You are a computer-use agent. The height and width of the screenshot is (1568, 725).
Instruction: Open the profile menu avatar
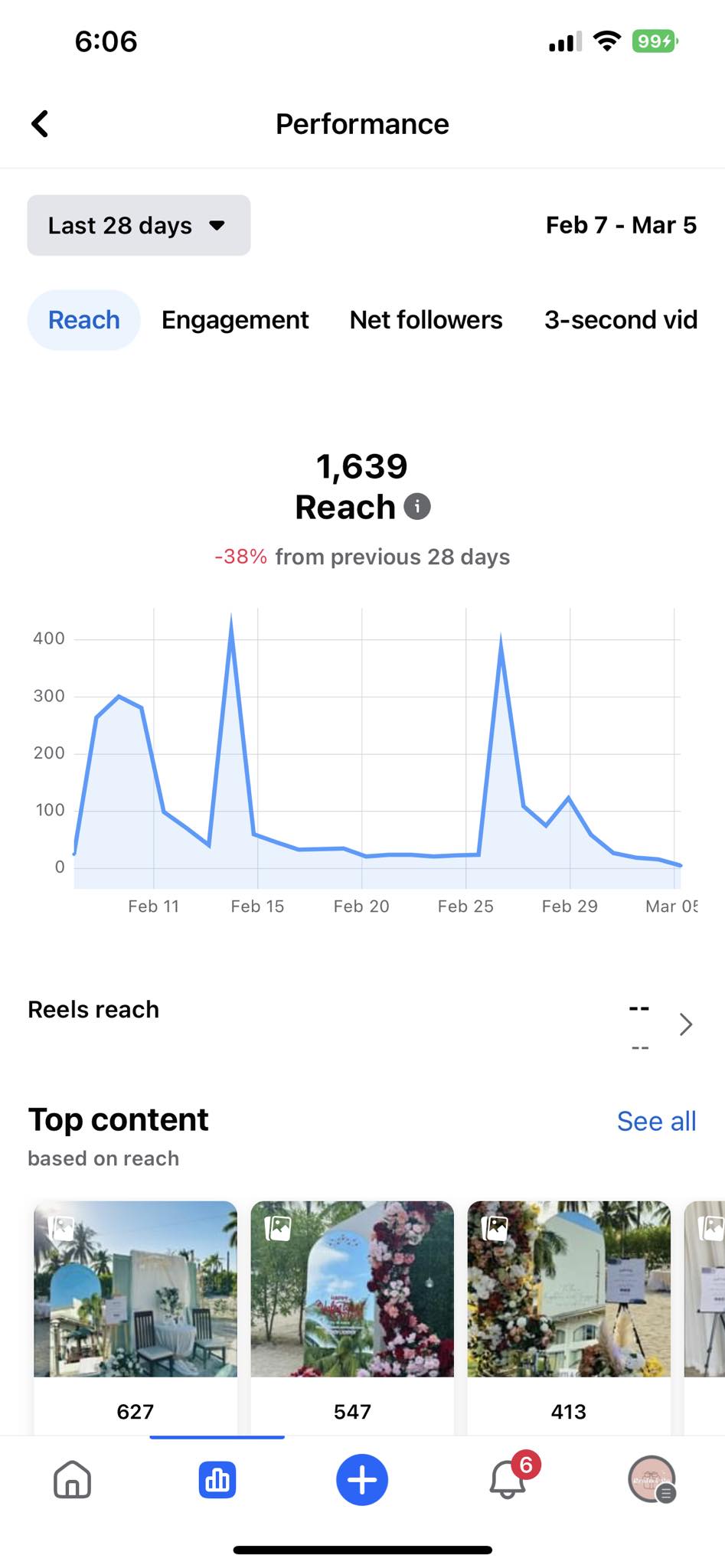pyautogui.click(x=652, y=1479)
